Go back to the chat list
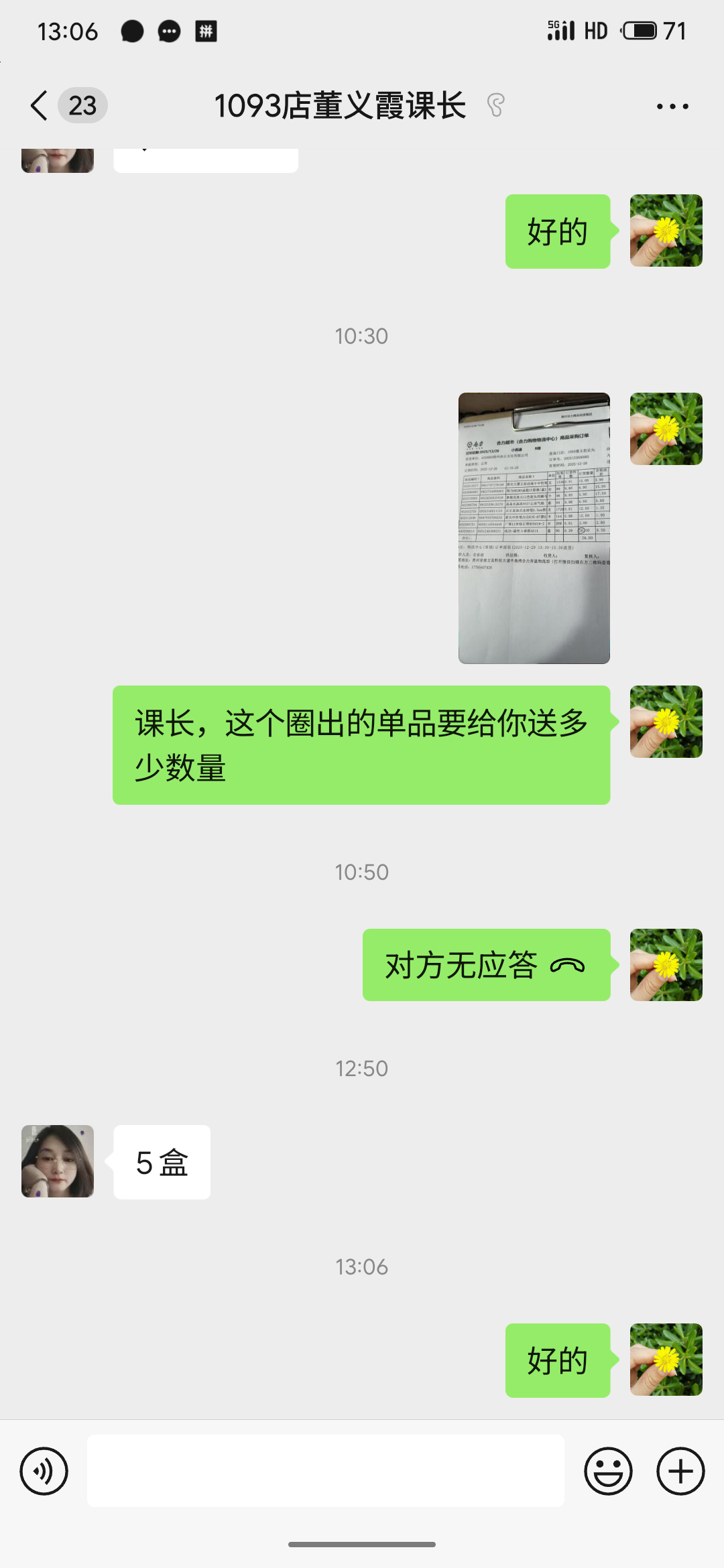Viewport: 724px width, 1568px height. point(40,106)
